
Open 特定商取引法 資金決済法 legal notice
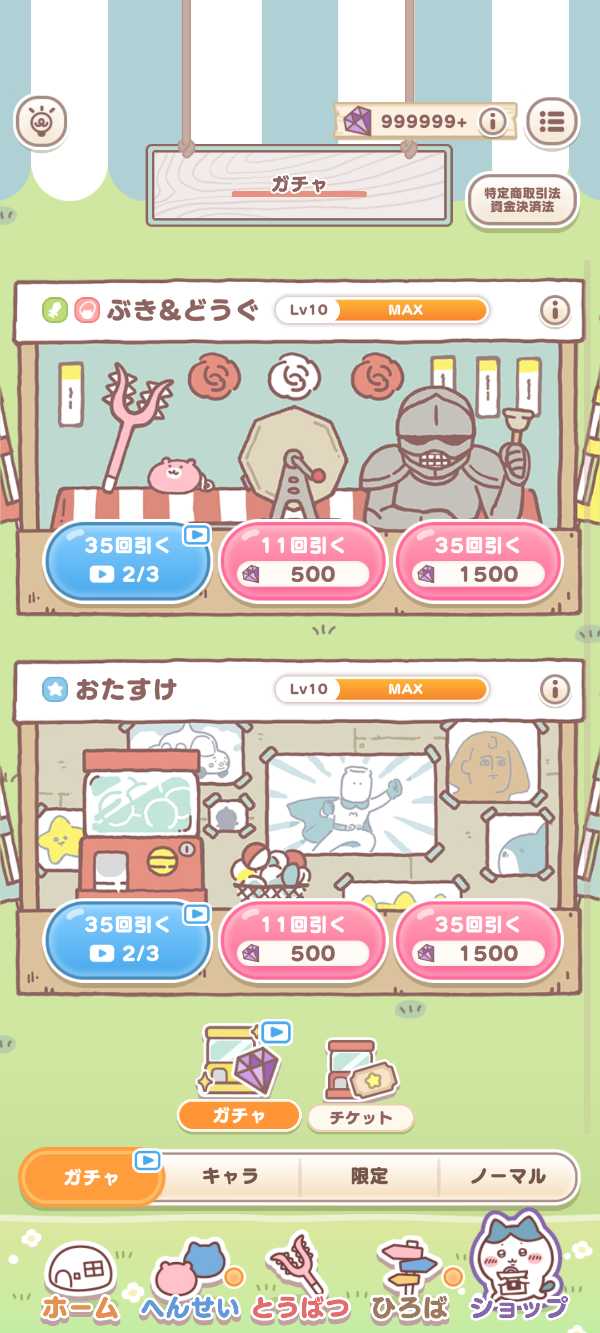[522, 200]
